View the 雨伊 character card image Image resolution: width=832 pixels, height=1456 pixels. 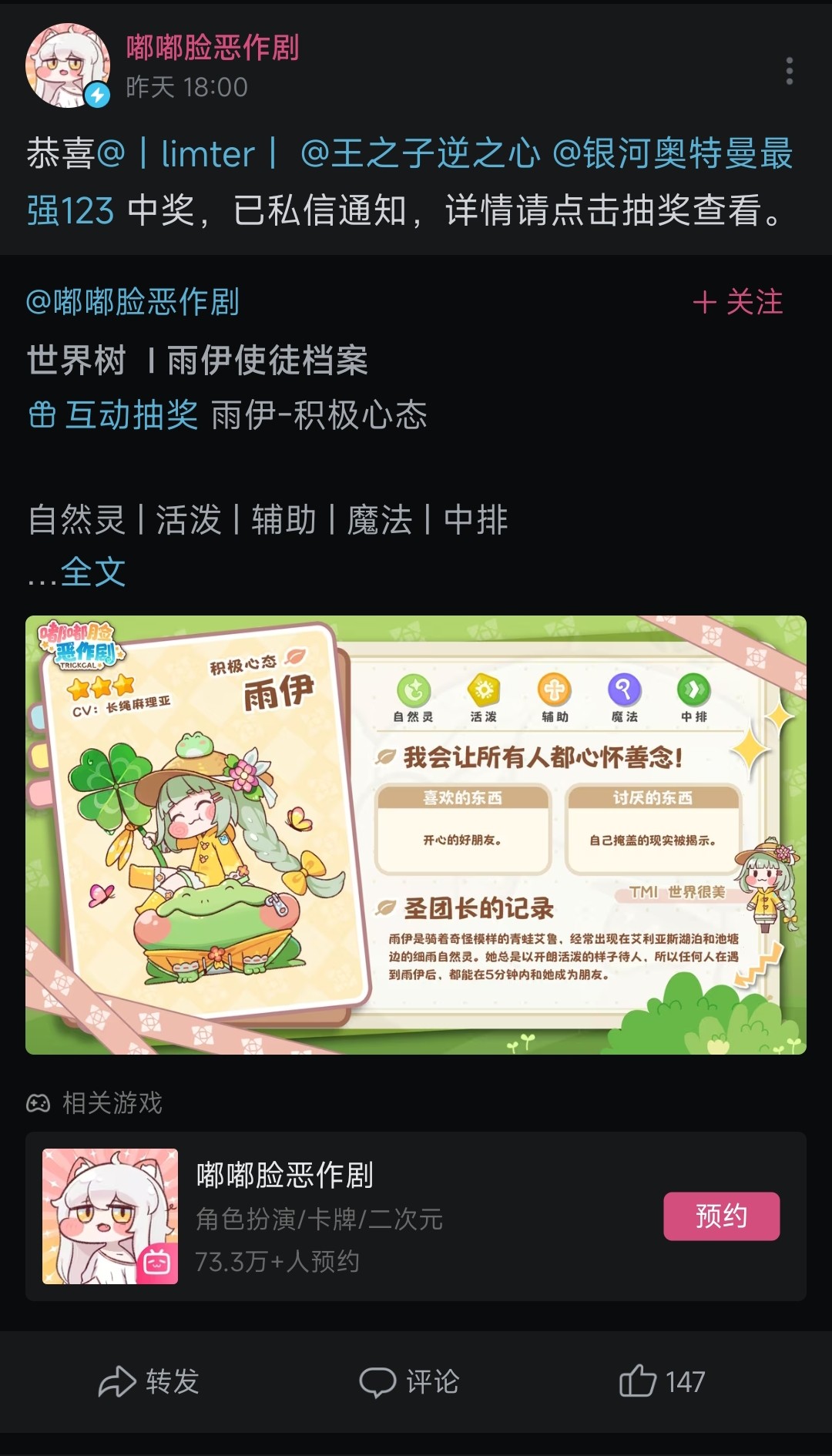416,834
